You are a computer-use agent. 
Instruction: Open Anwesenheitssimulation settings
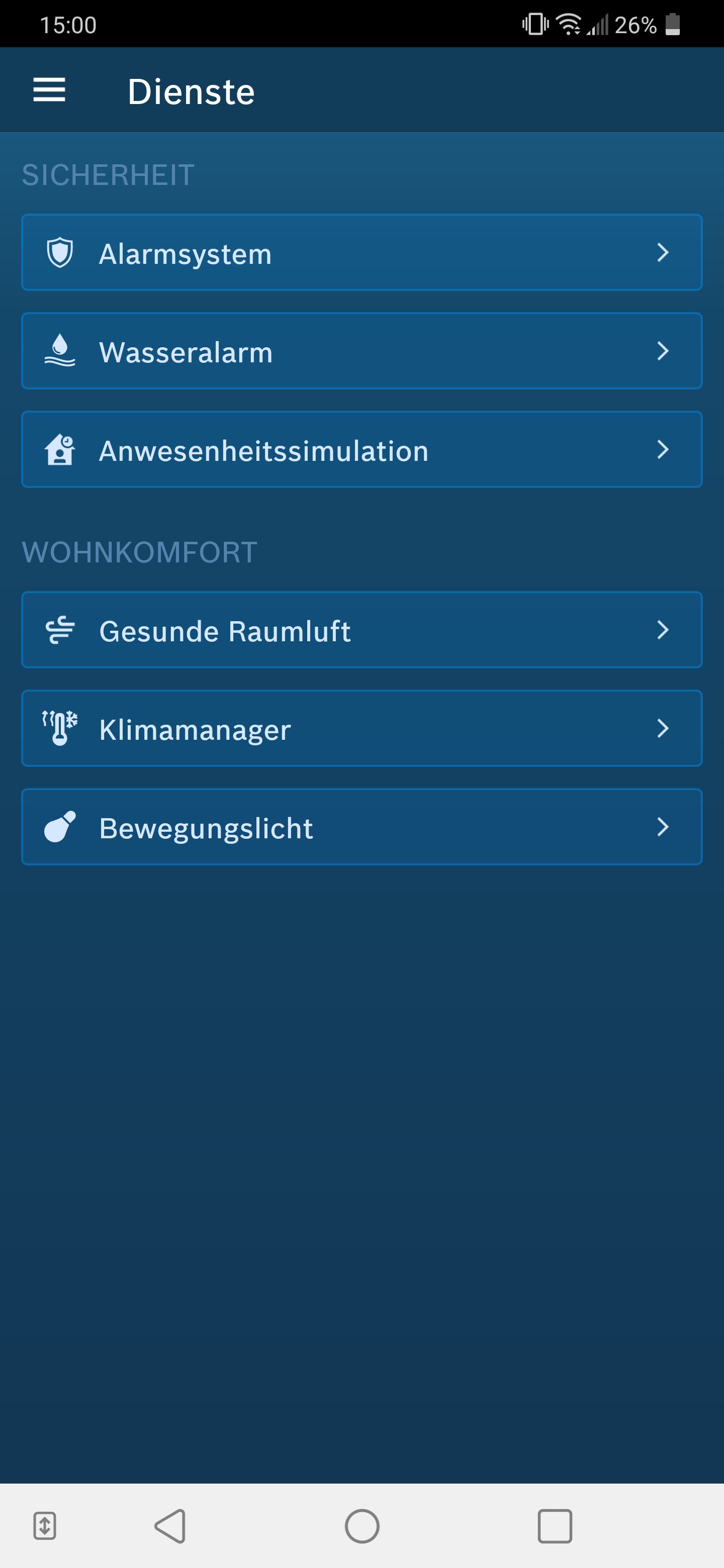pos(361,450)
